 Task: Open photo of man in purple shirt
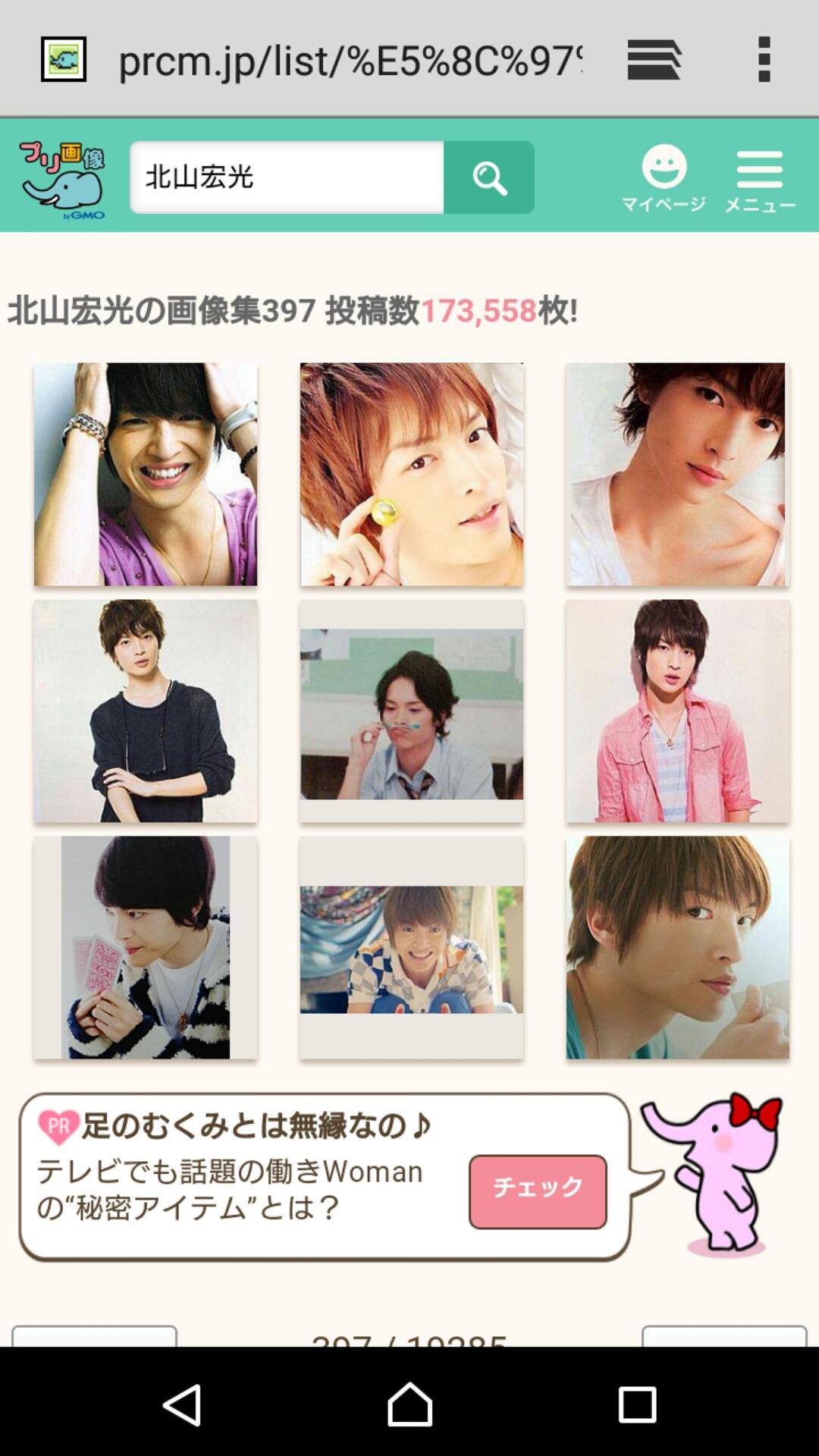146,474
